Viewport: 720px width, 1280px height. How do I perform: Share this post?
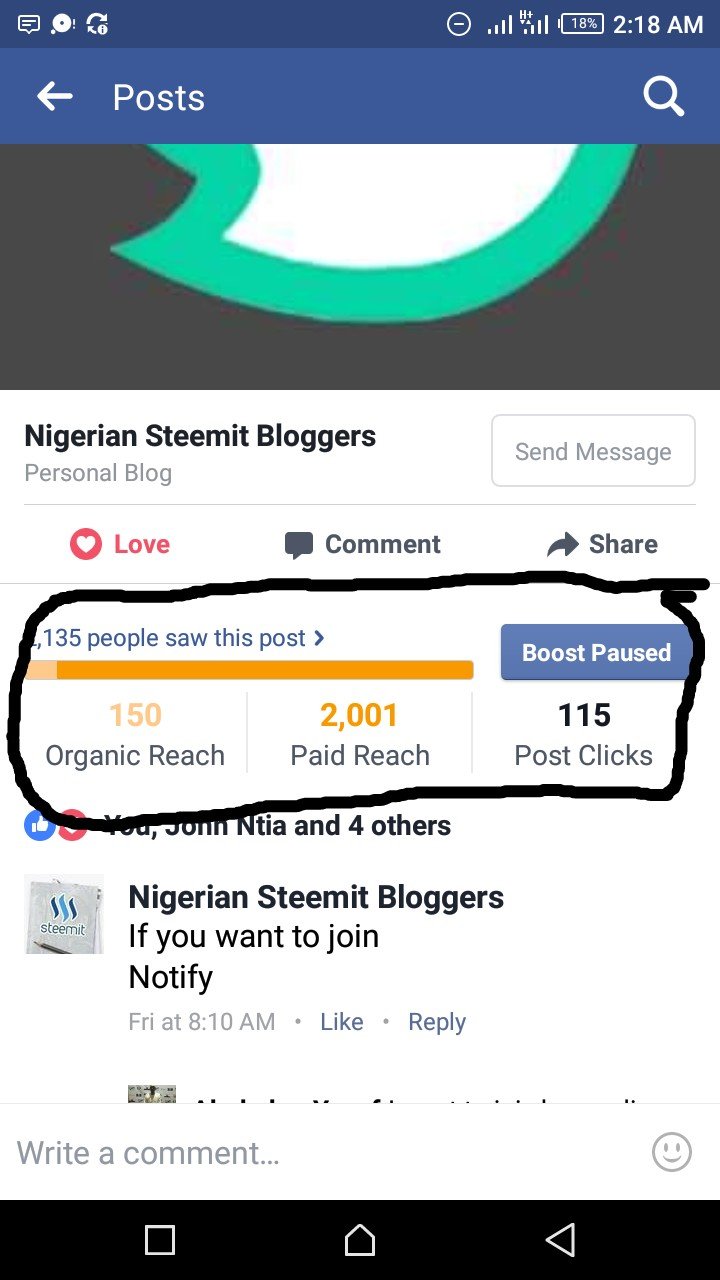603,544
